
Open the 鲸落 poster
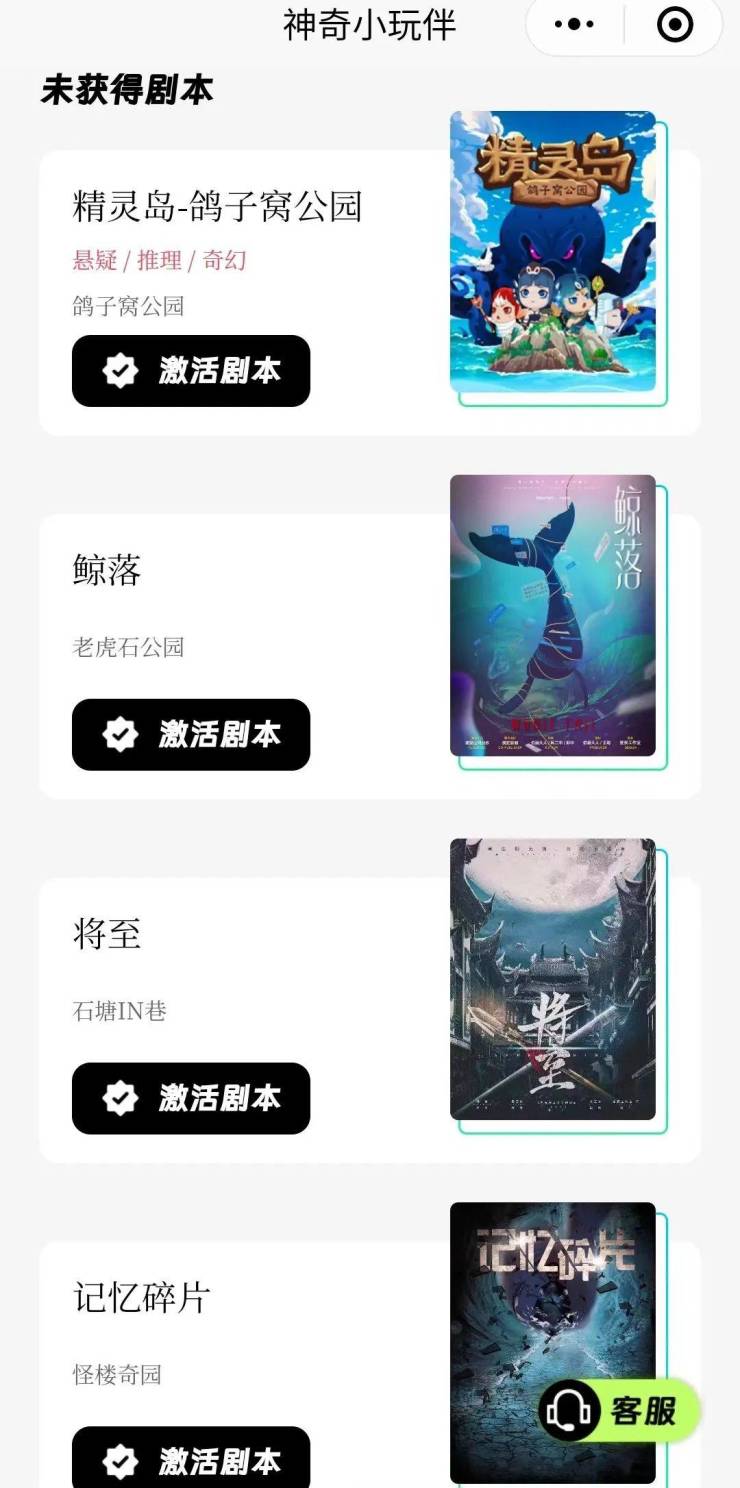553,615
